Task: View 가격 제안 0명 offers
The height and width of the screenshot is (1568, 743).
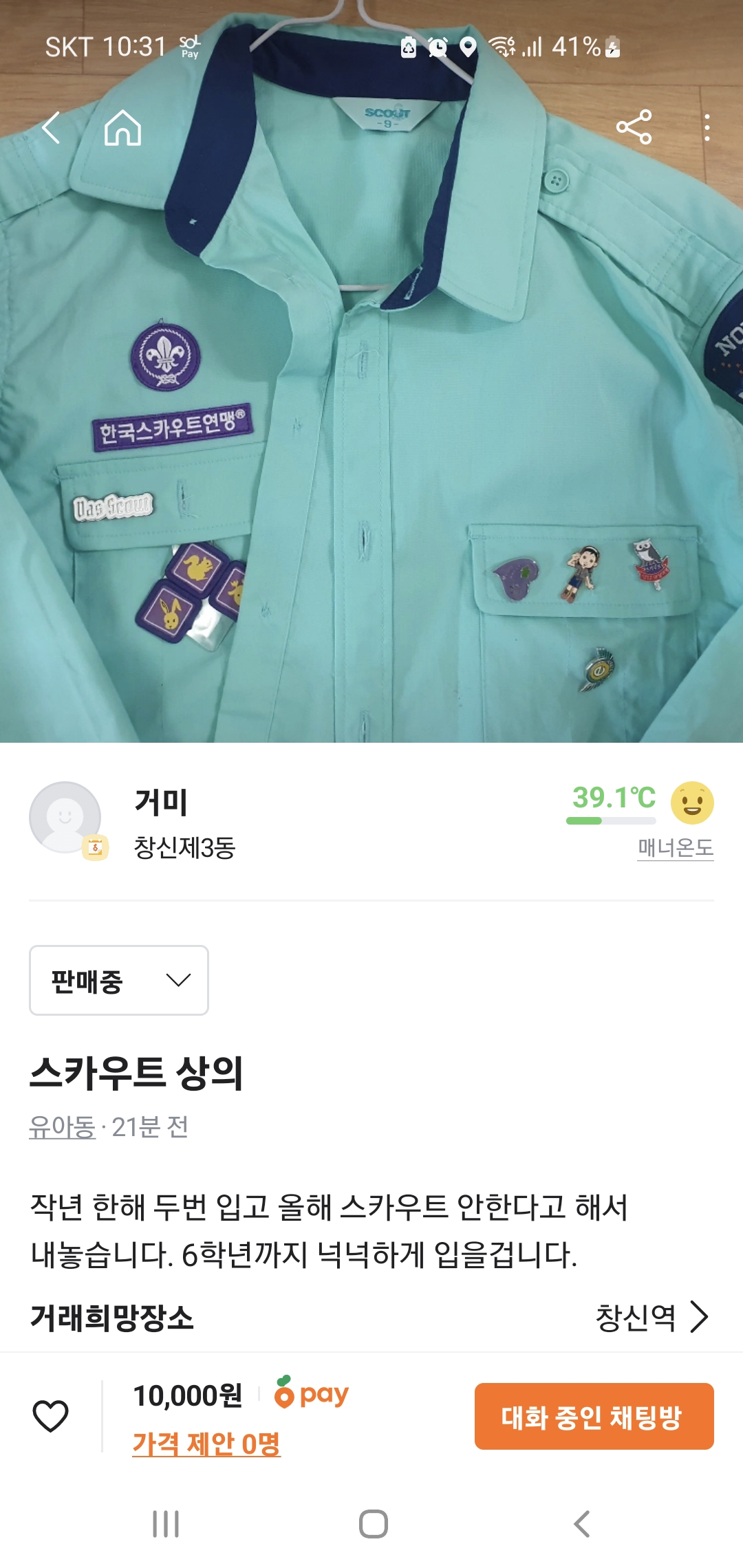Action: click(x=206, y=1444)
